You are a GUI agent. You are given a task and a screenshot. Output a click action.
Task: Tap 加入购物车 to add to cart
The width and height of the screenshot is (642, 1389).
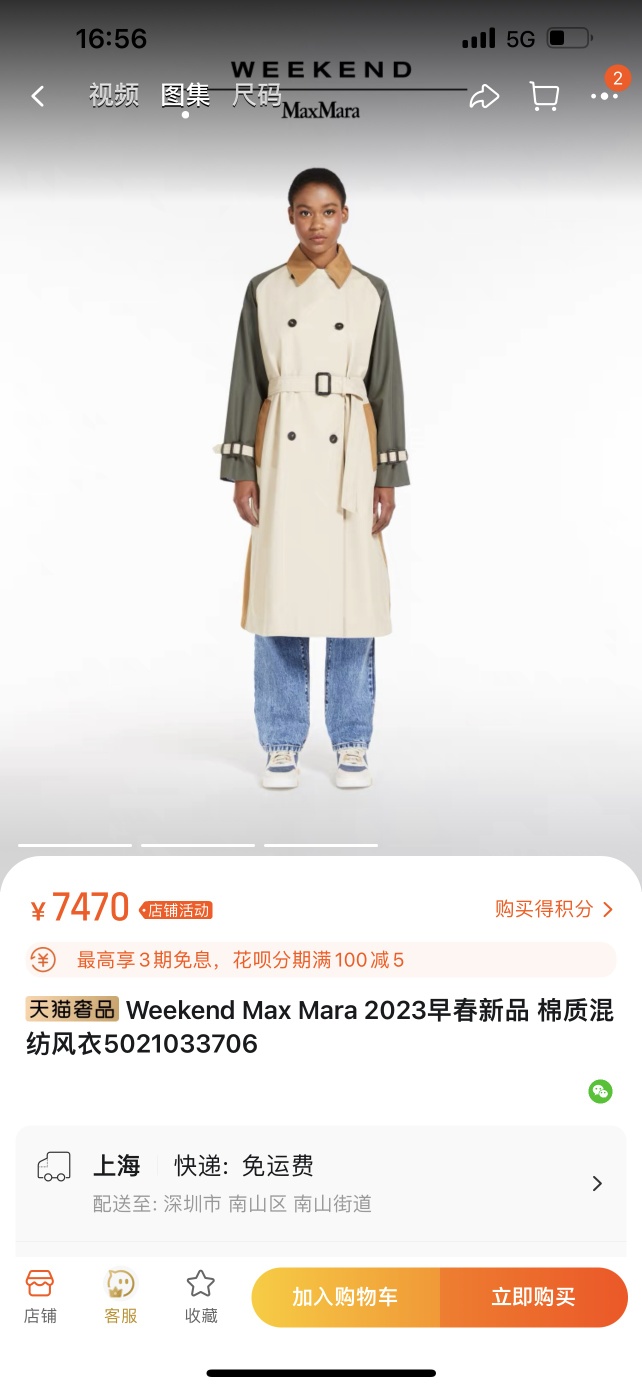pyautogui.click(x=345, y=1297)
